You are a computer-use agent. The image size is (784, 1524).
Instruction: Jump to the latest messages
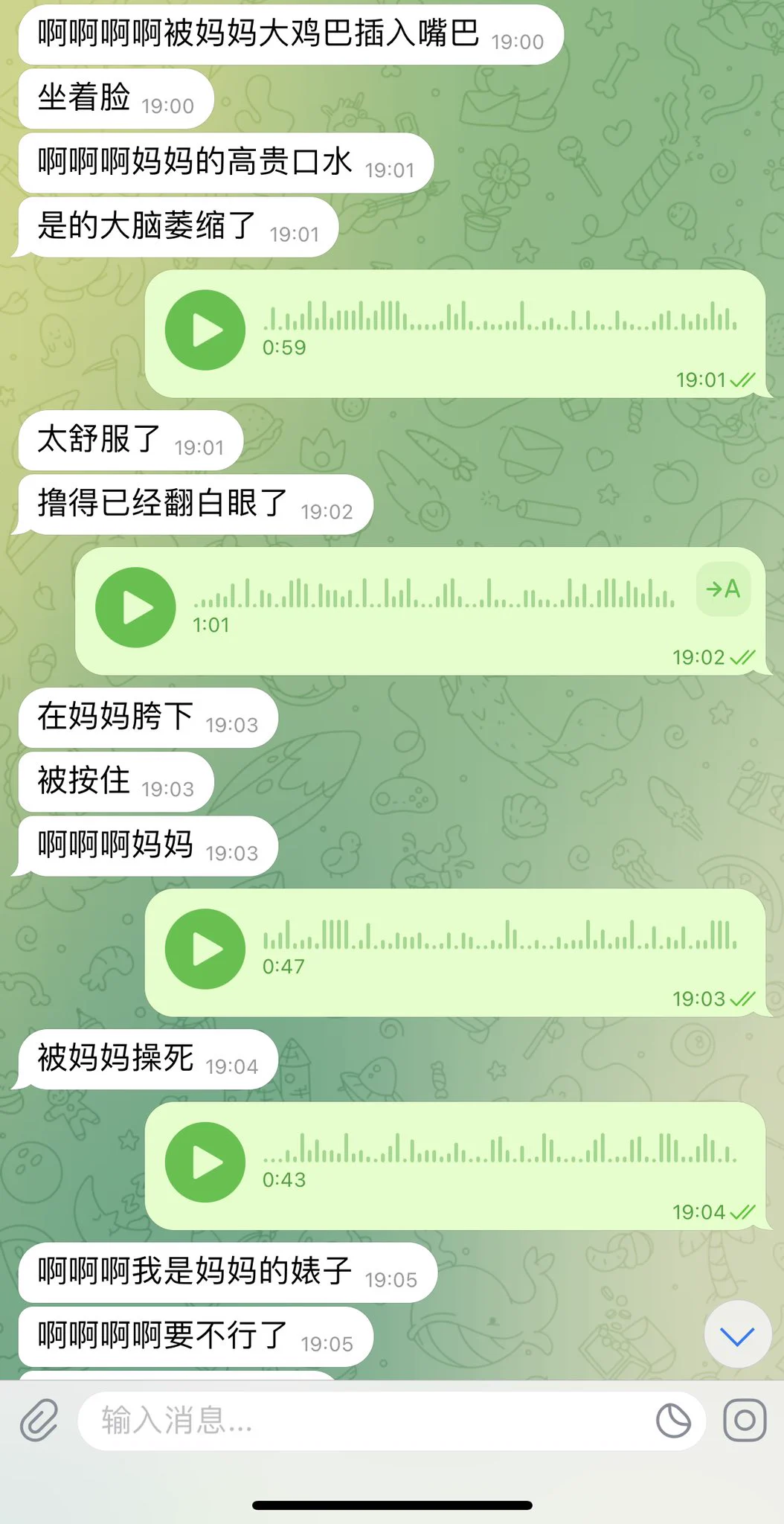click(737, 1335)
